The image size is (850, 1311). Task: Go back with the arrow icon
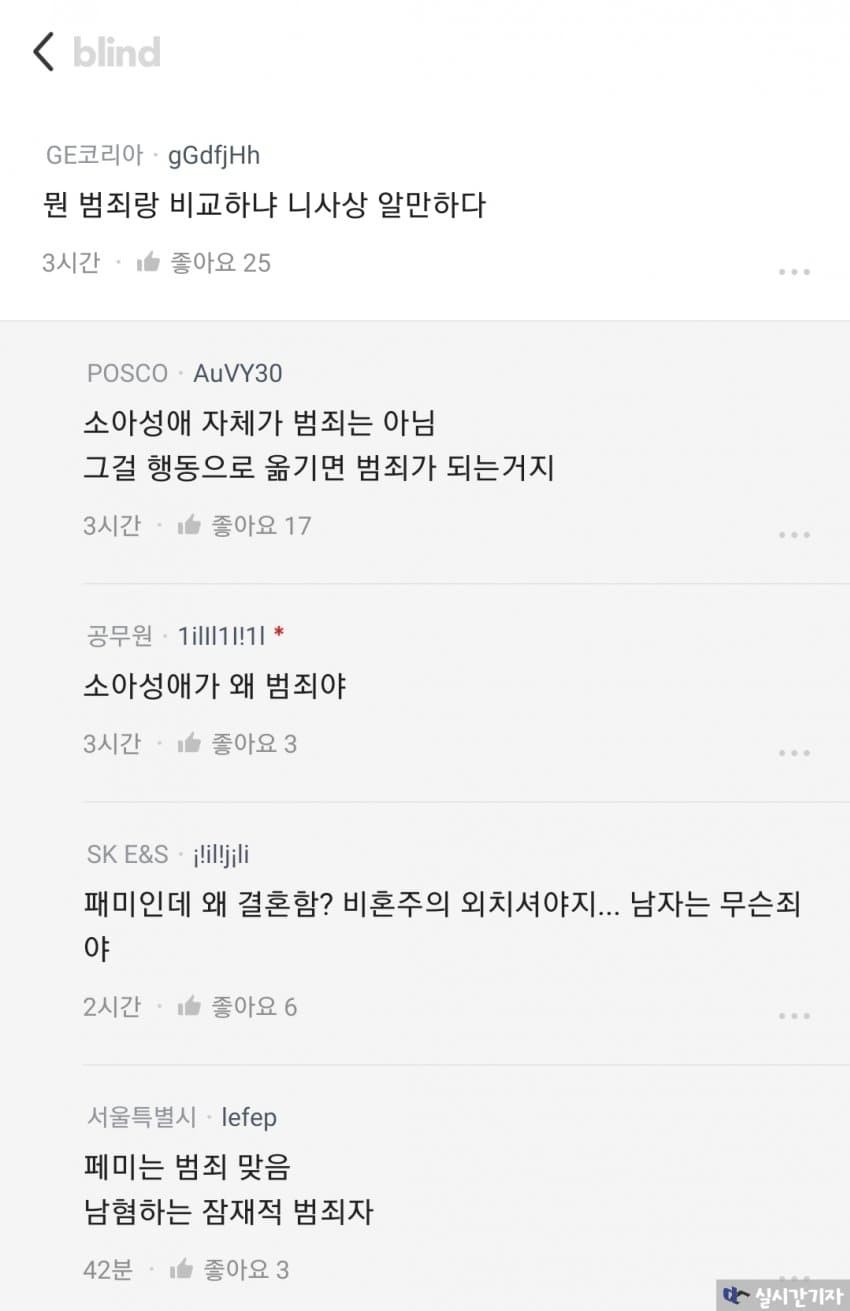click(43, 52)
